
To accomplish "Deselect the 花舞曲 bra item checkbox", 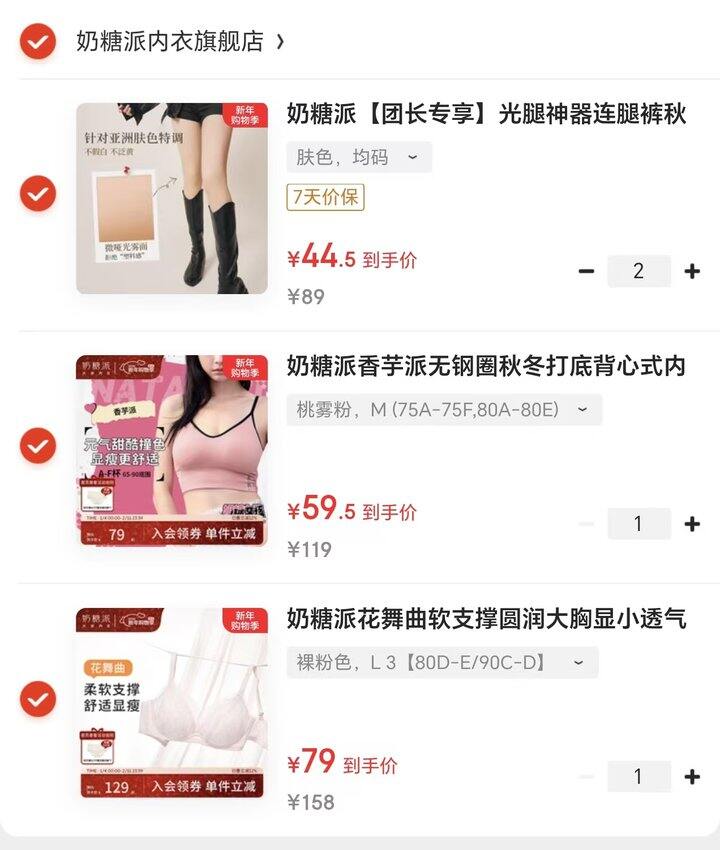I will (38, 698).
